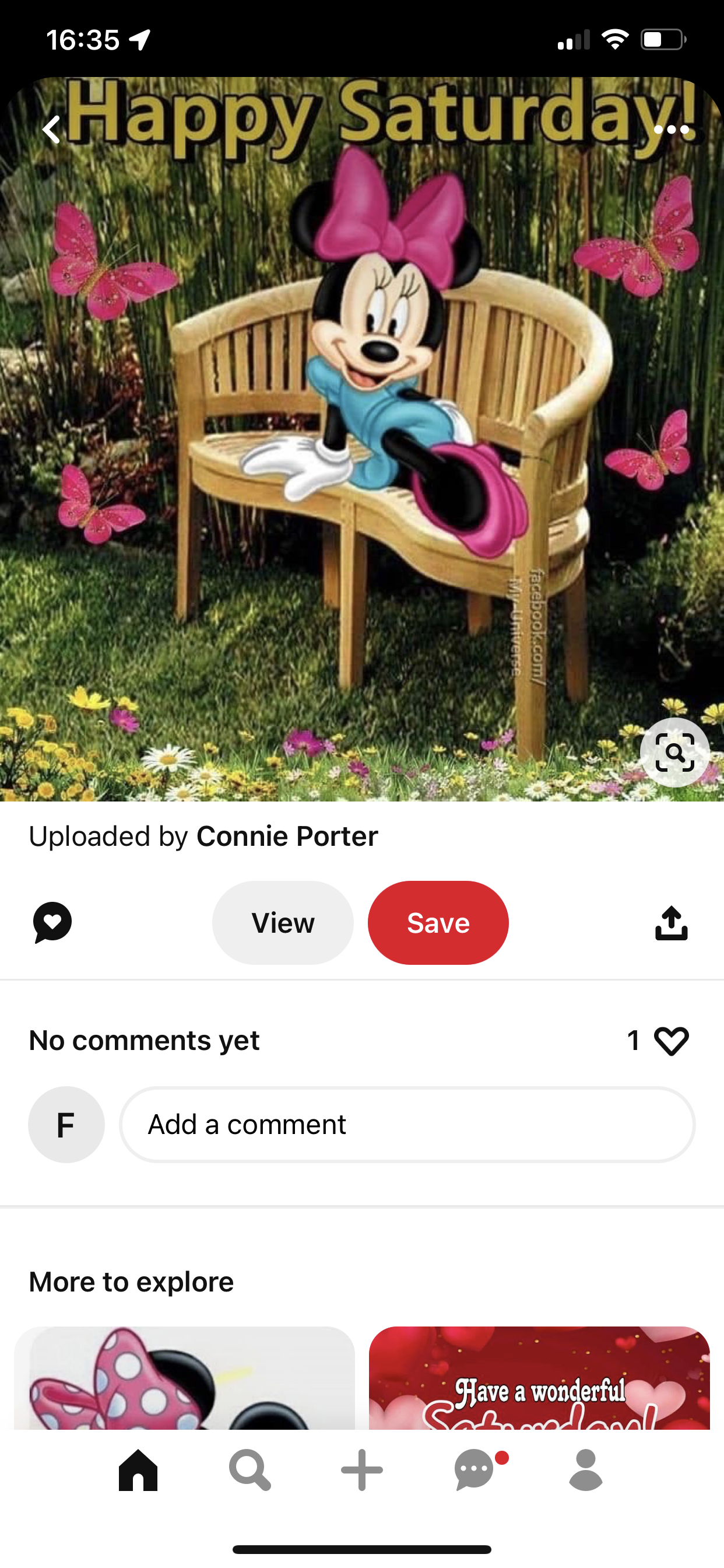Screen dimensions: 724x1568
Task: Share this pin
Action: (671, 923)
